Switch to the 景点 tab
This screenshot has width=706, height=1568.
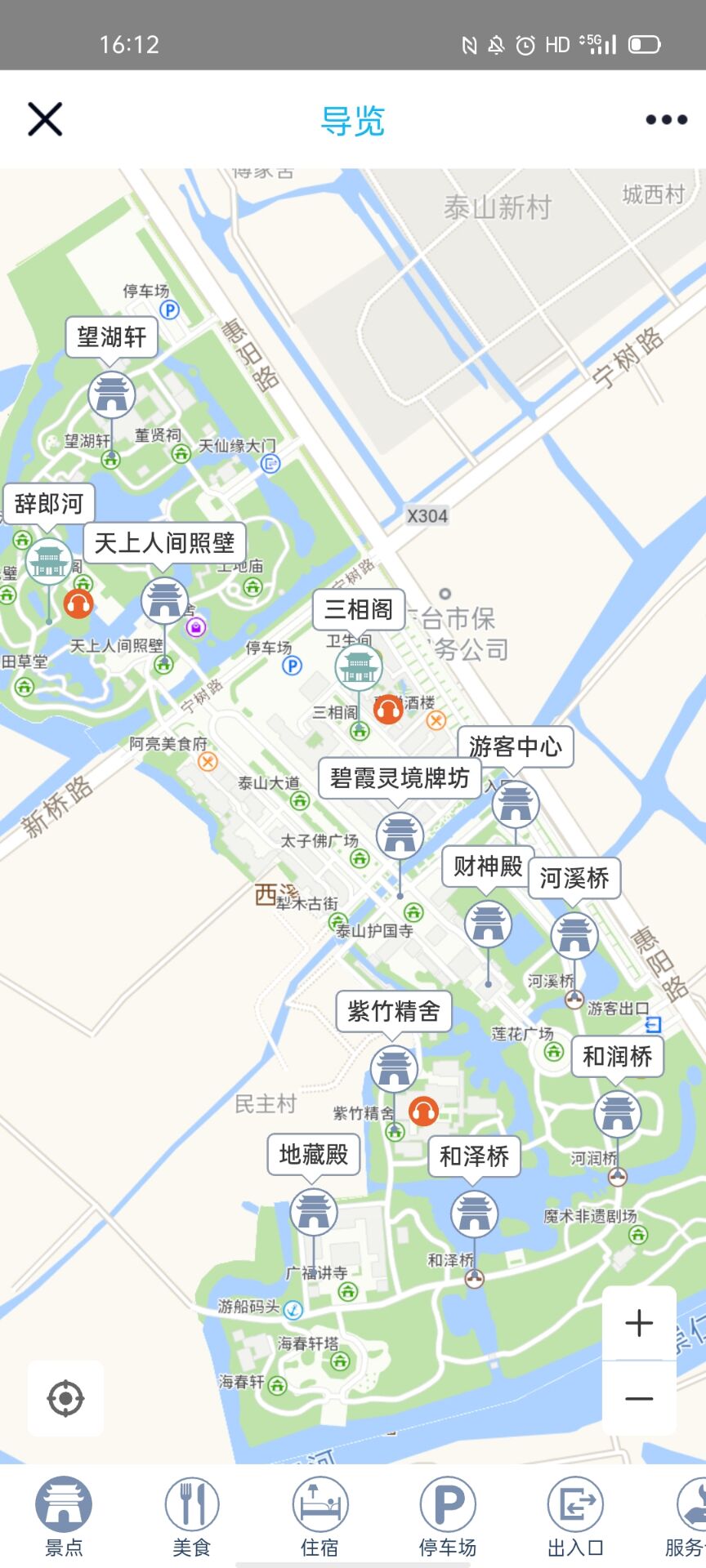pos(64,1516)
